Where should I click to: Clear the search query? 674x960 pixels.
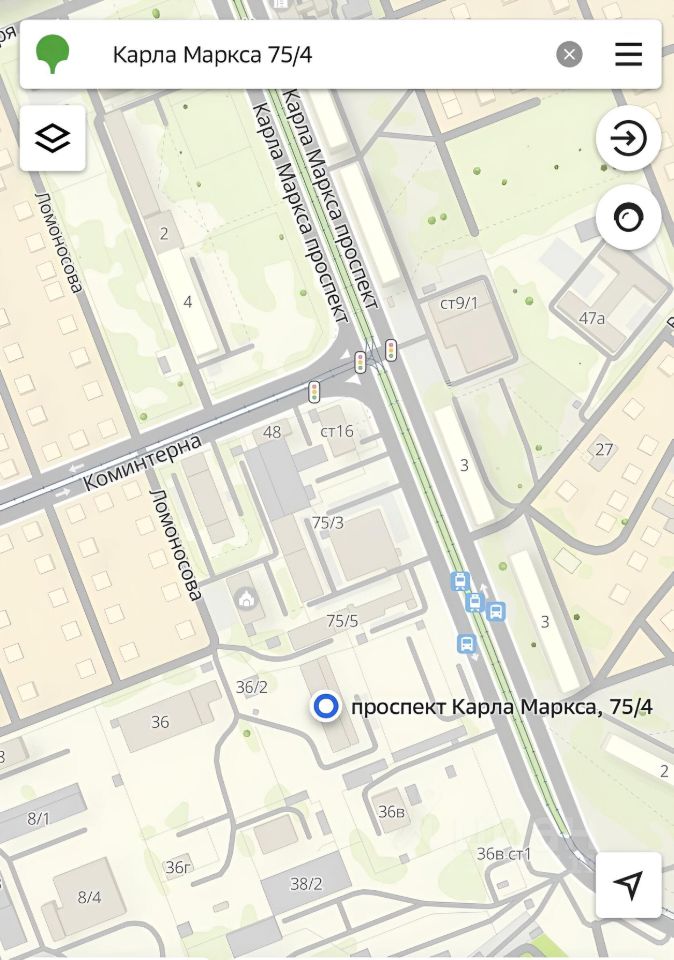coord(569,55)
